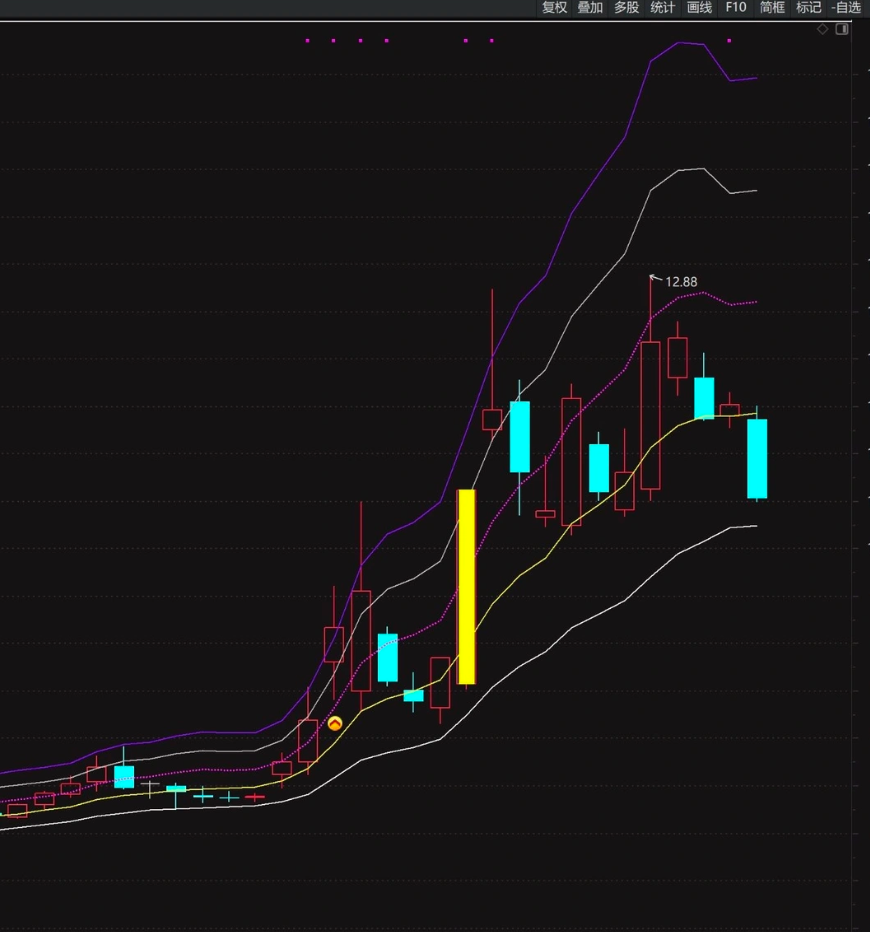Viewport: 870px width, 932px height.
Task: Tap the orange signal marker on chart
Action: [335, 723]
